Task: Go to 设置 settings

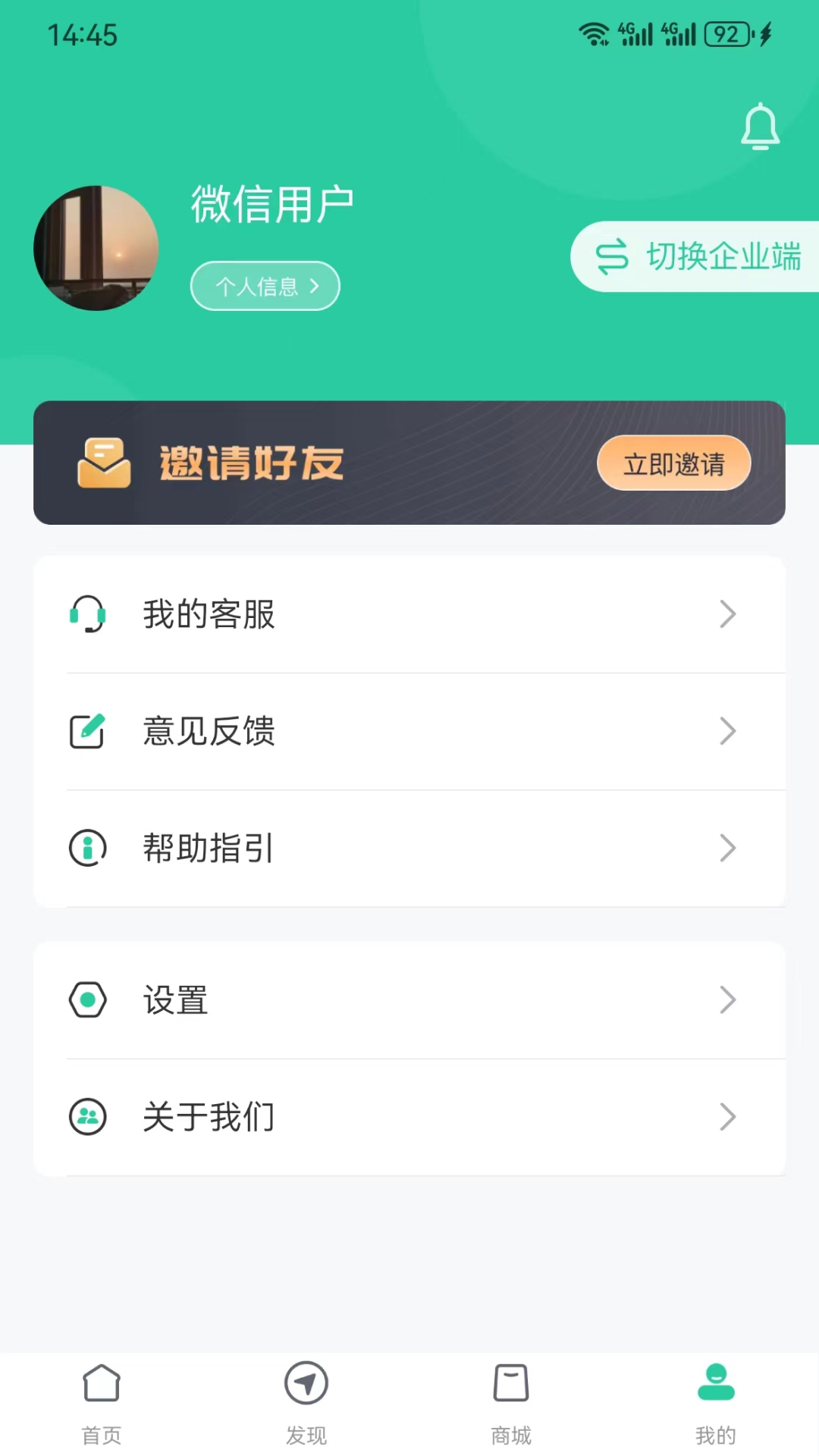Action: coord(409,999)
